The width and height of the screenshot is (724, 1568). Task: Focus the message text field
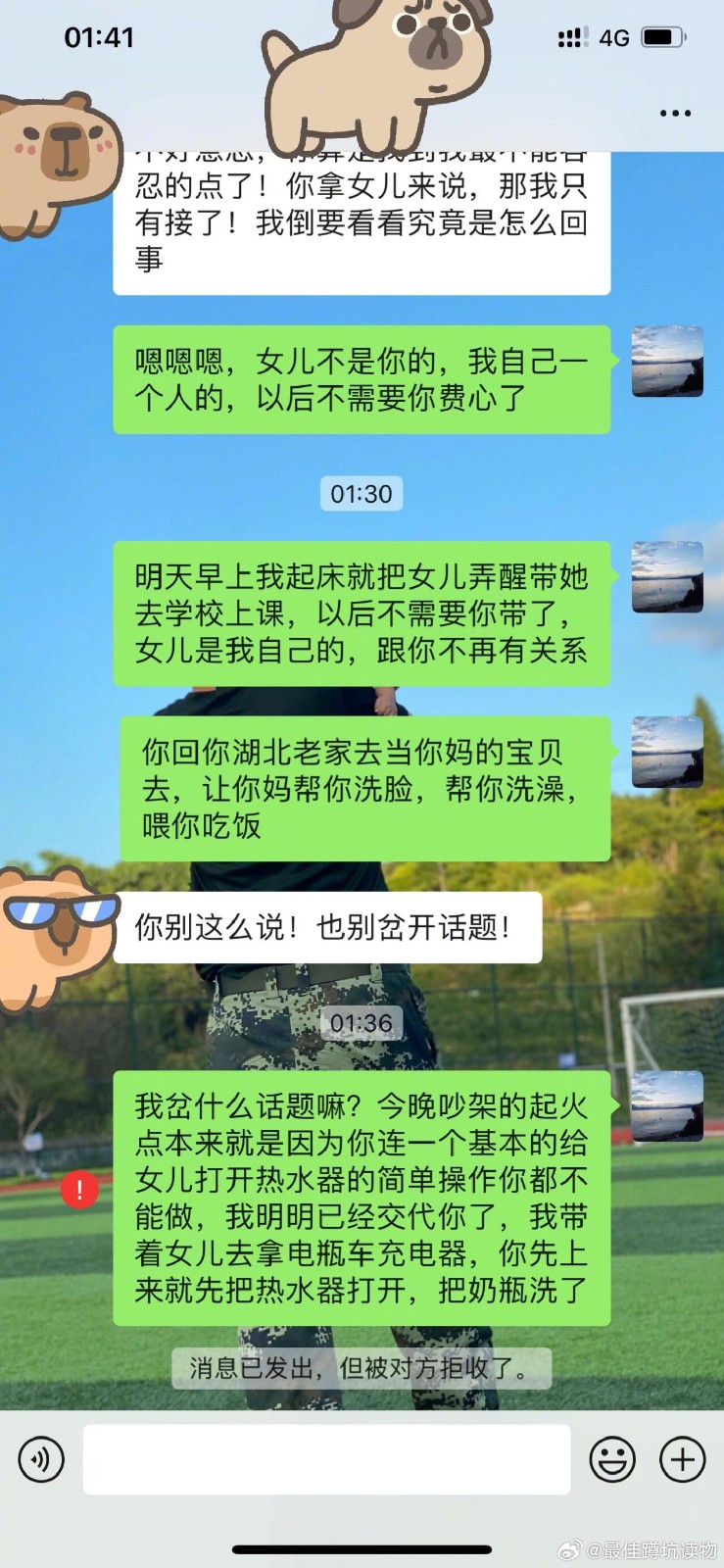(326, 1459)
